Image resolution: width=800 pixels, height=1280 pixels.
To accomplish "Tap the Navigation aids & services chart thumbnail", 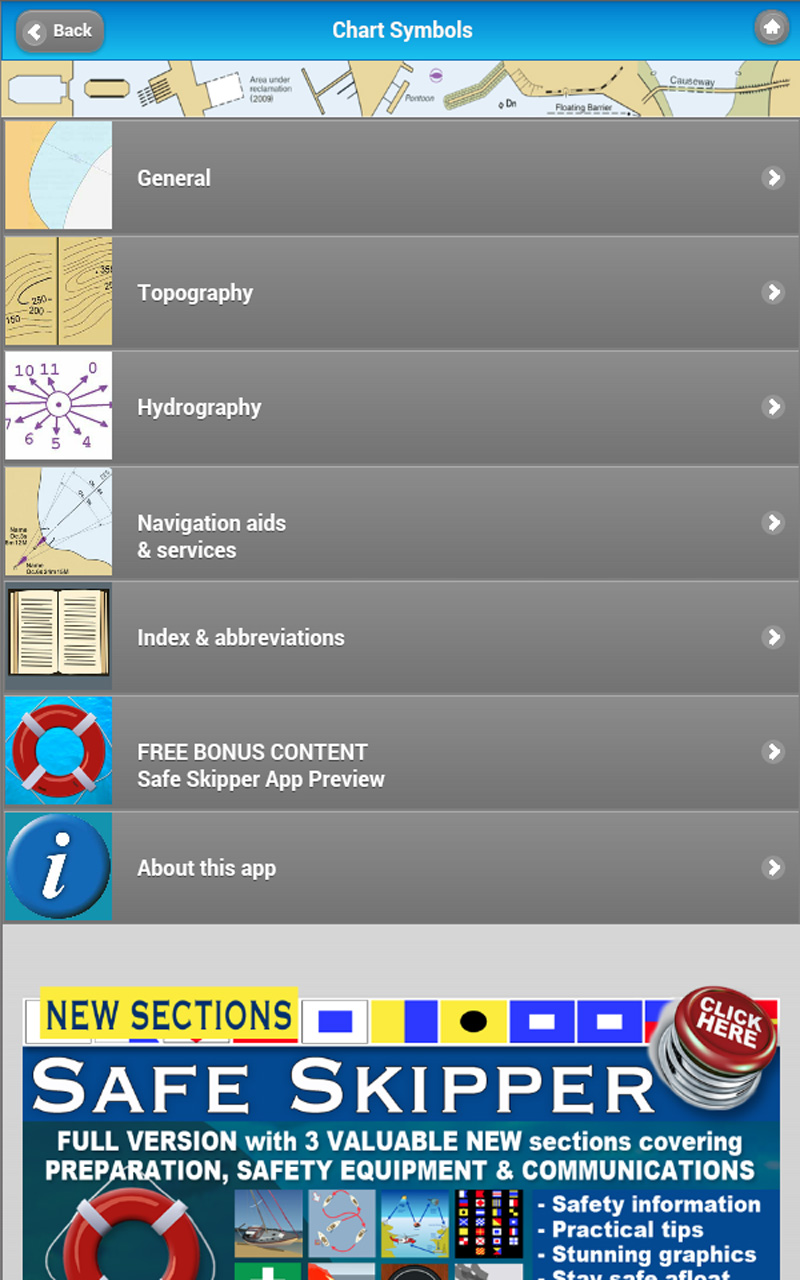I will coord(57,521).
